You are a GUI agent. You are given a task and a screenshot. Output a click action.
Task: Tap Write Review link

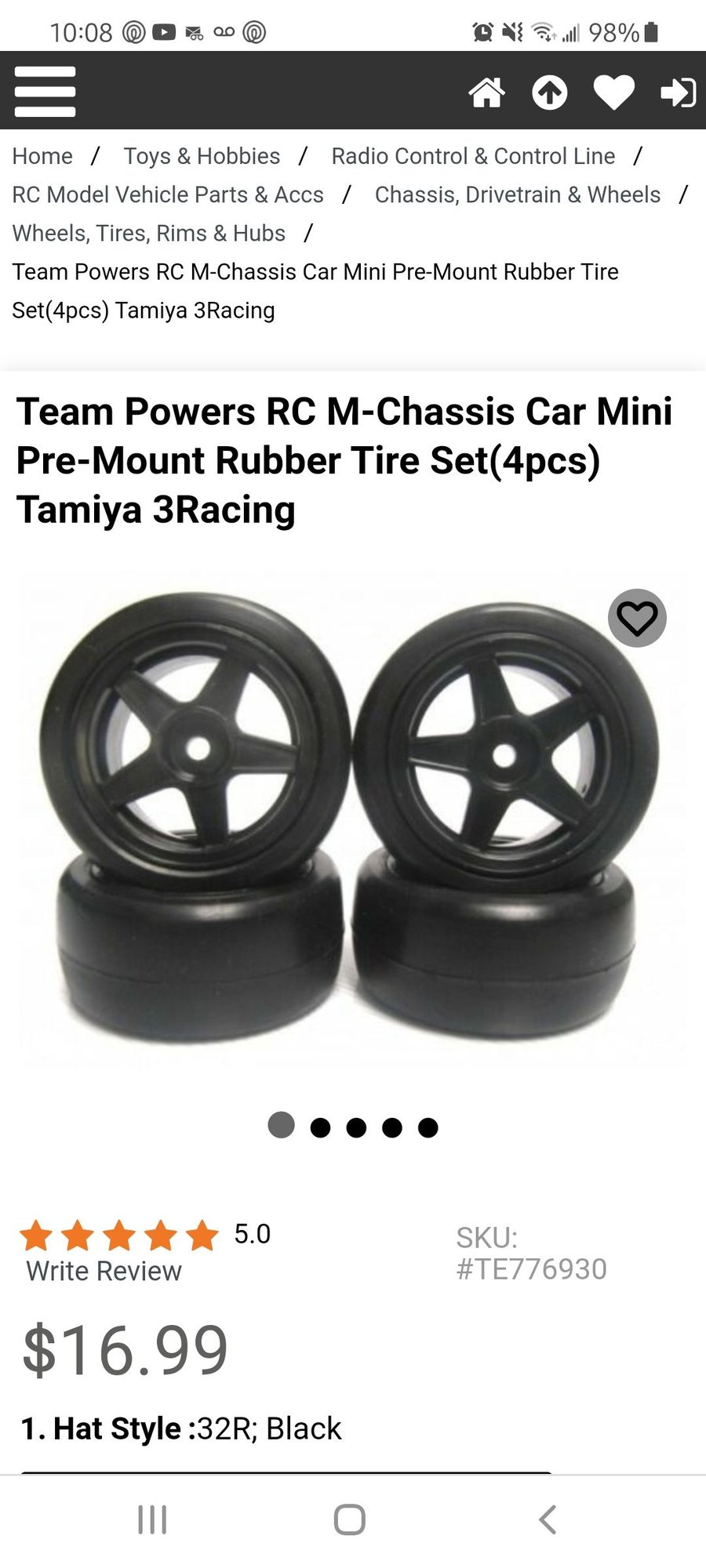pyautogui.click(x=104, y=1271)
